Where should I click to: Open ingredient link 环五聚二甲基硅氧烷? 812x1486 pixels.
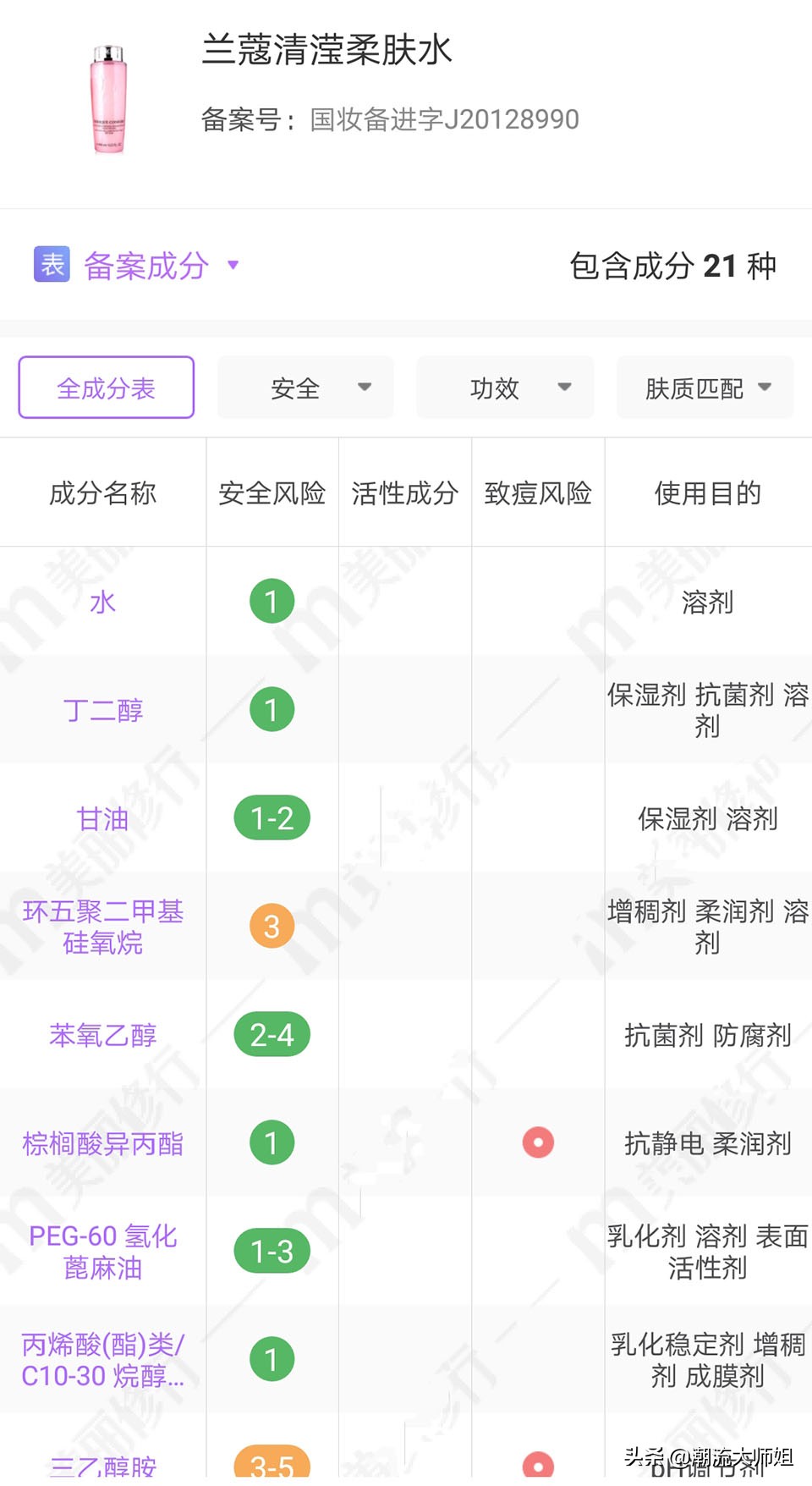(103, 927)
